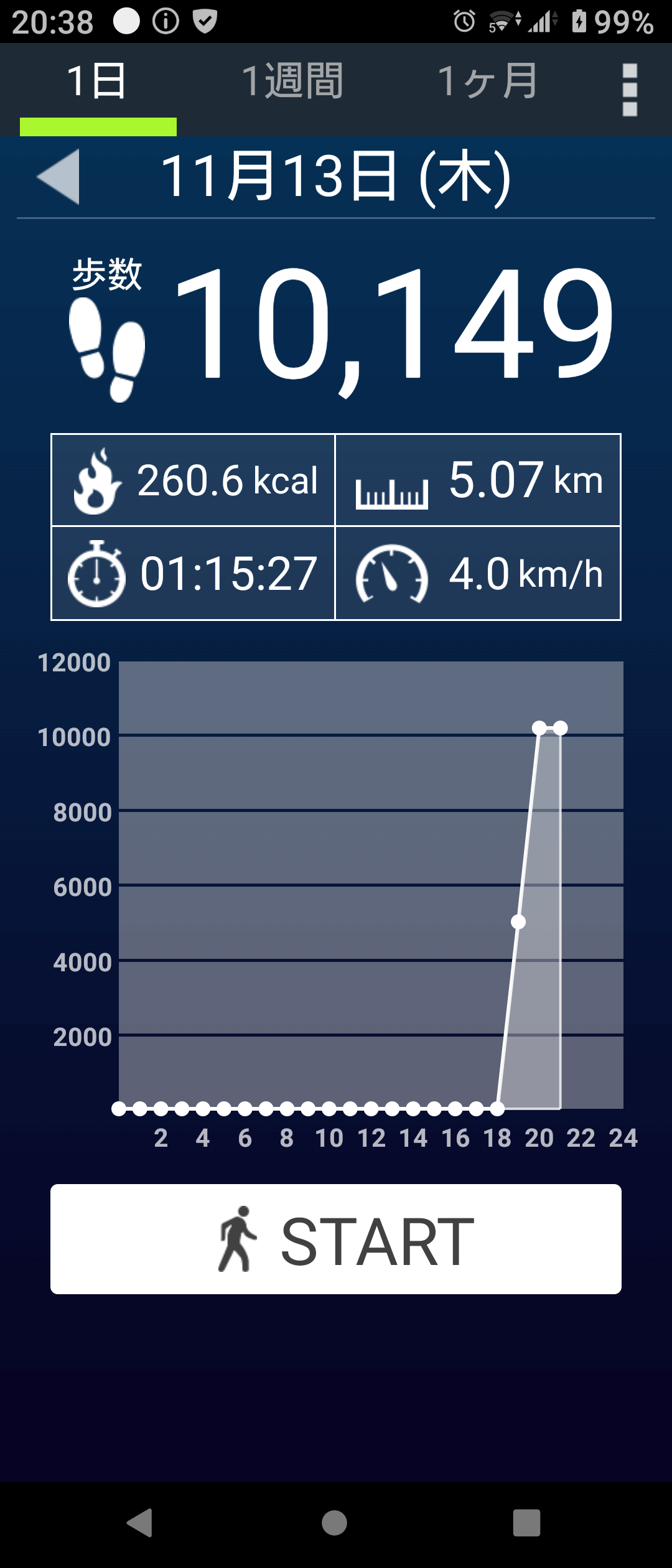Tap the system back button
The image size is (672, 1568).
pos(139,1523)
